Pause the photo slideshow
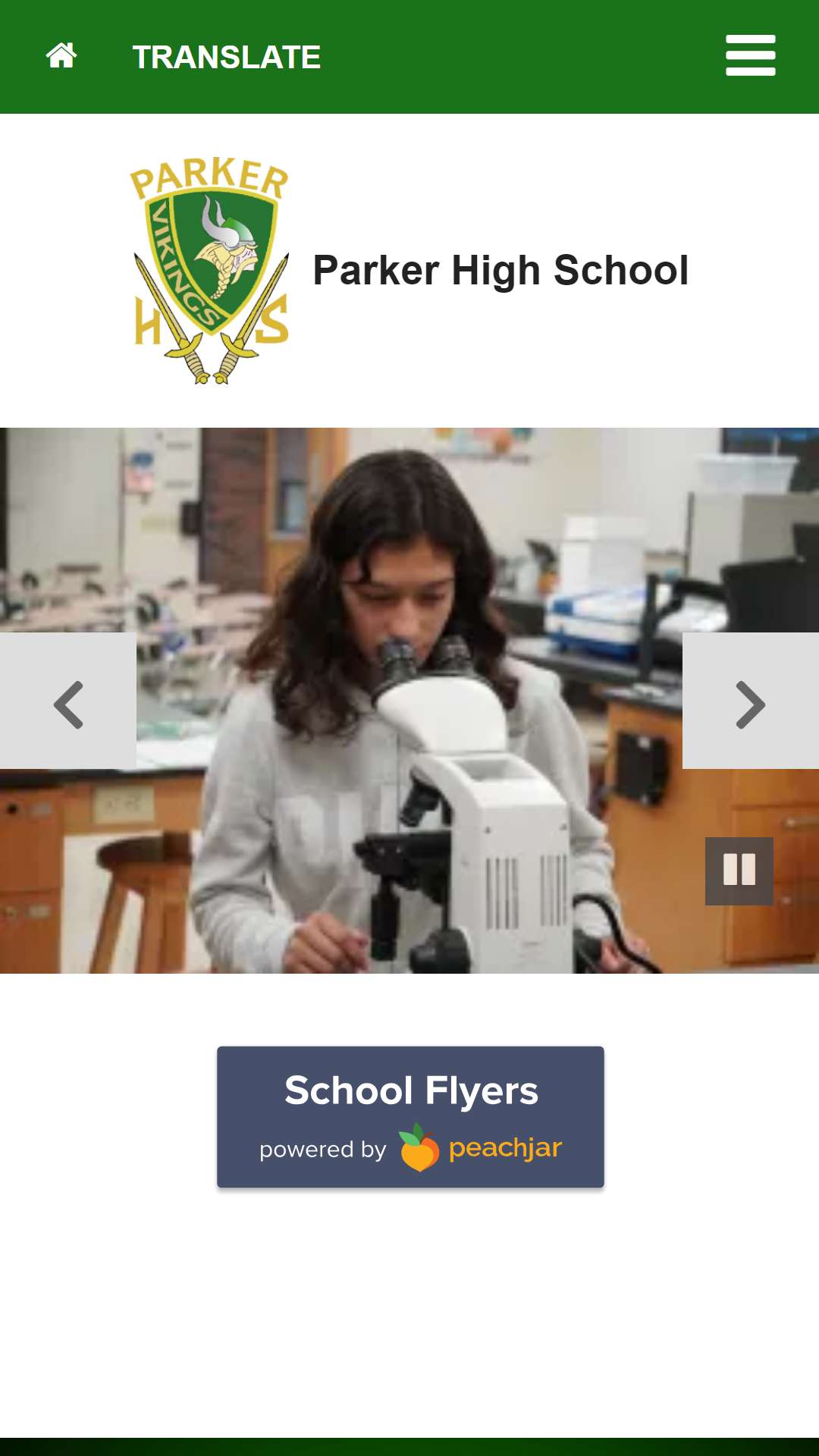The width and height of the screenshot is (819, 1456). tap(739, 871)
